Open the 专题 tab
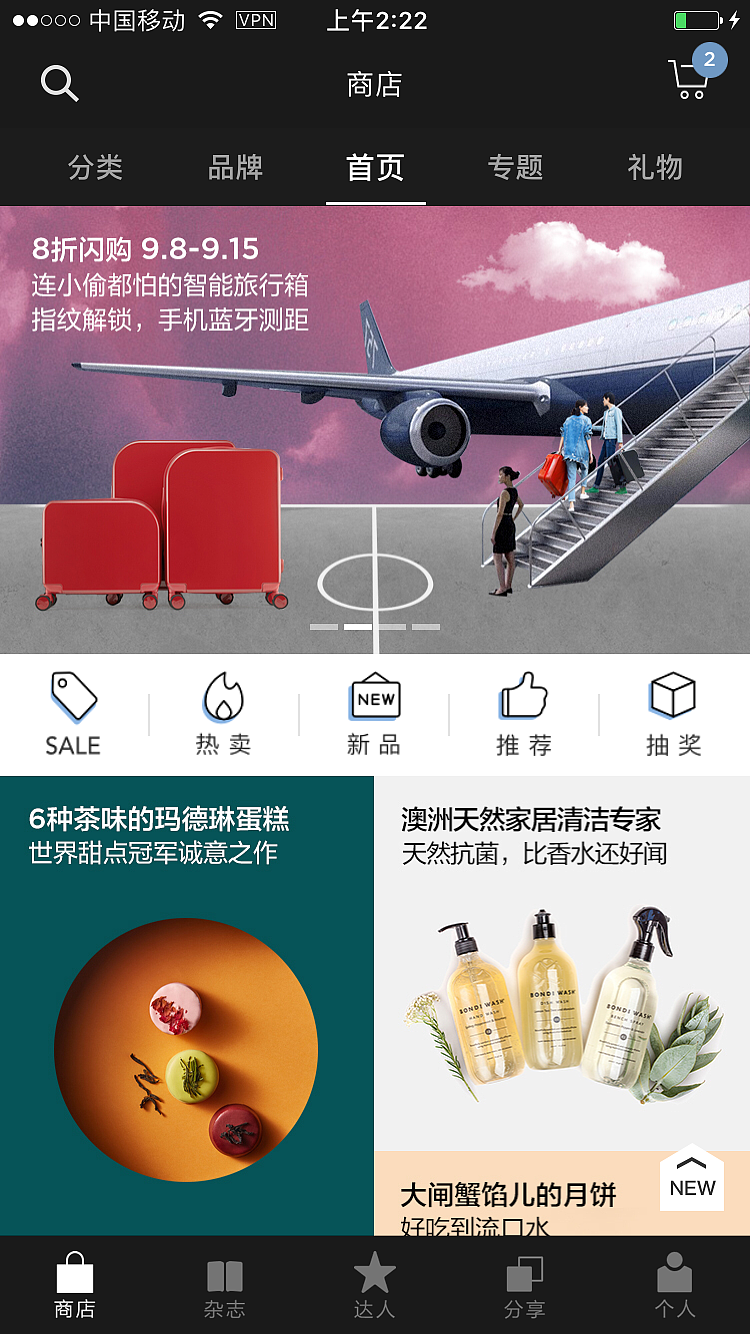Screen dimensions: 750x1334 click(x=514, y=169)
